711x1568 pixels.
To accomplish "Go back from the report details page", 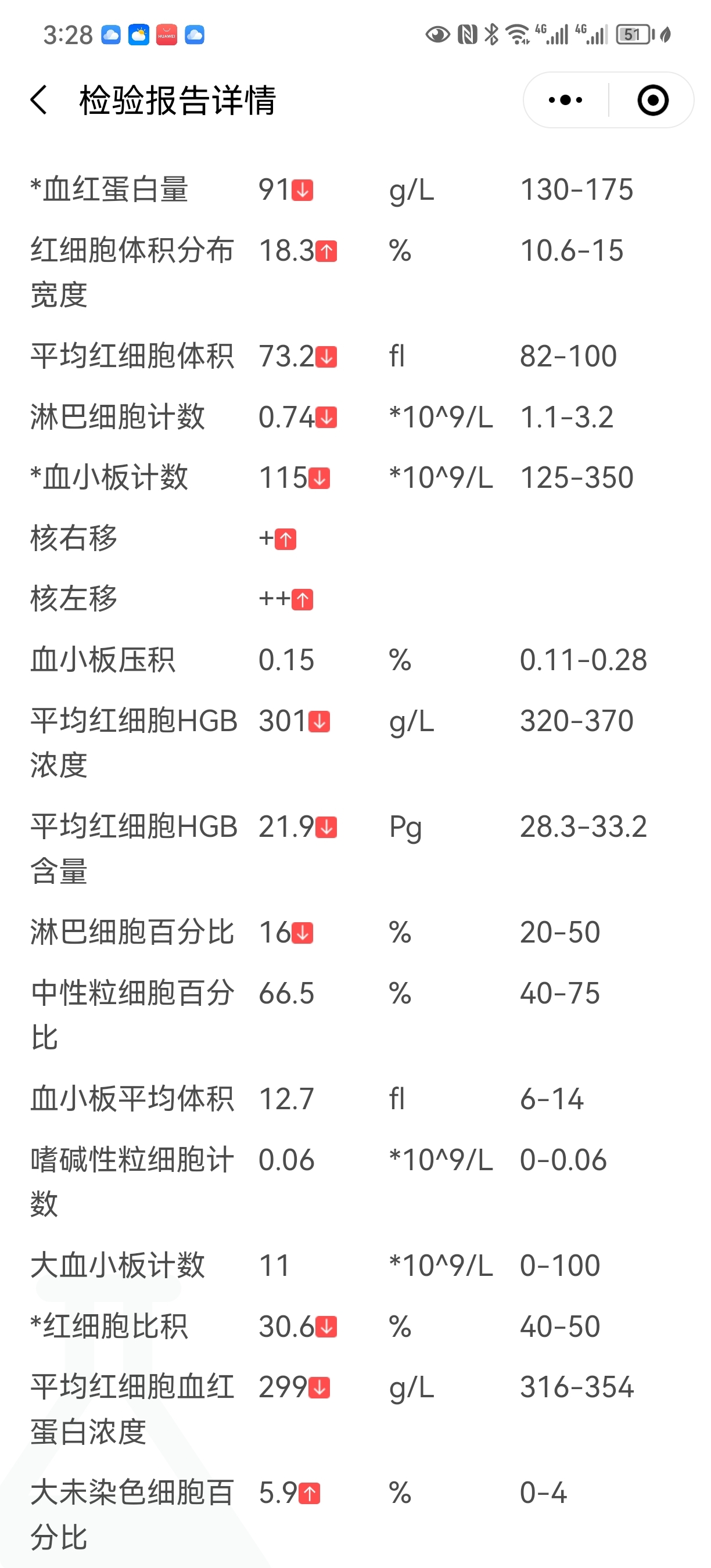I will point(39,100).
